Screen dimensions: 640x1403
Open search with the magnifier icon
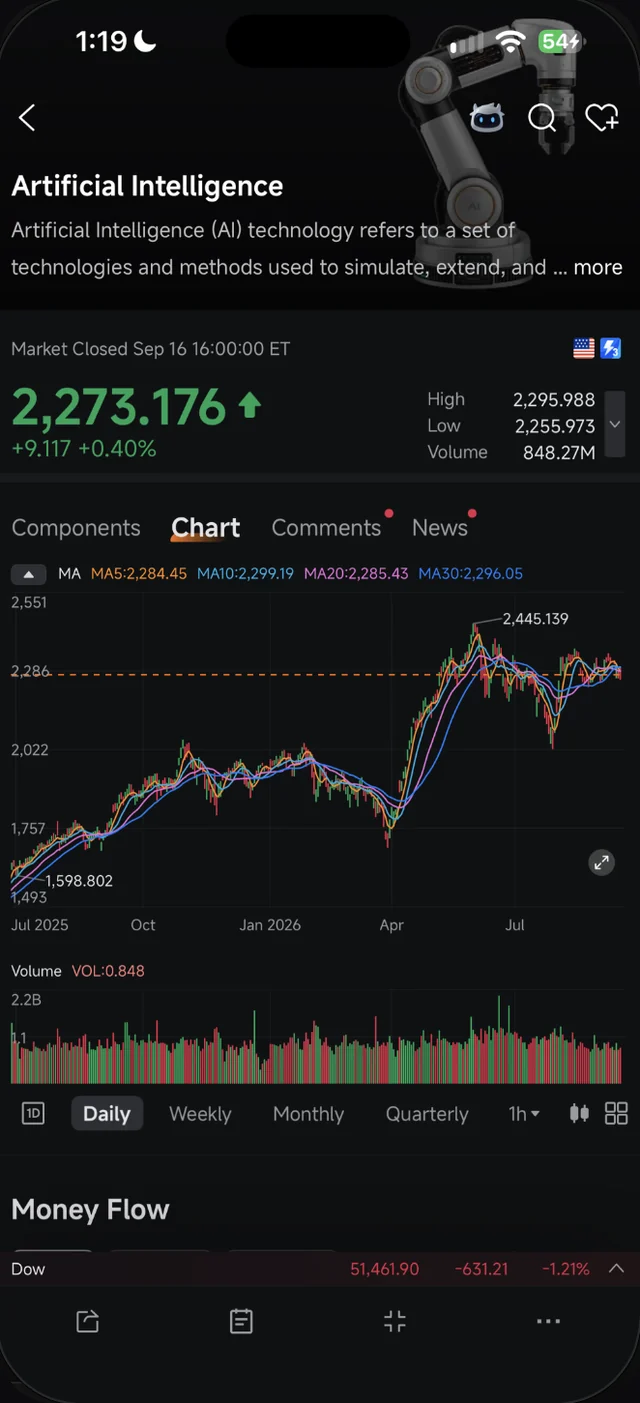pos(542,119)
